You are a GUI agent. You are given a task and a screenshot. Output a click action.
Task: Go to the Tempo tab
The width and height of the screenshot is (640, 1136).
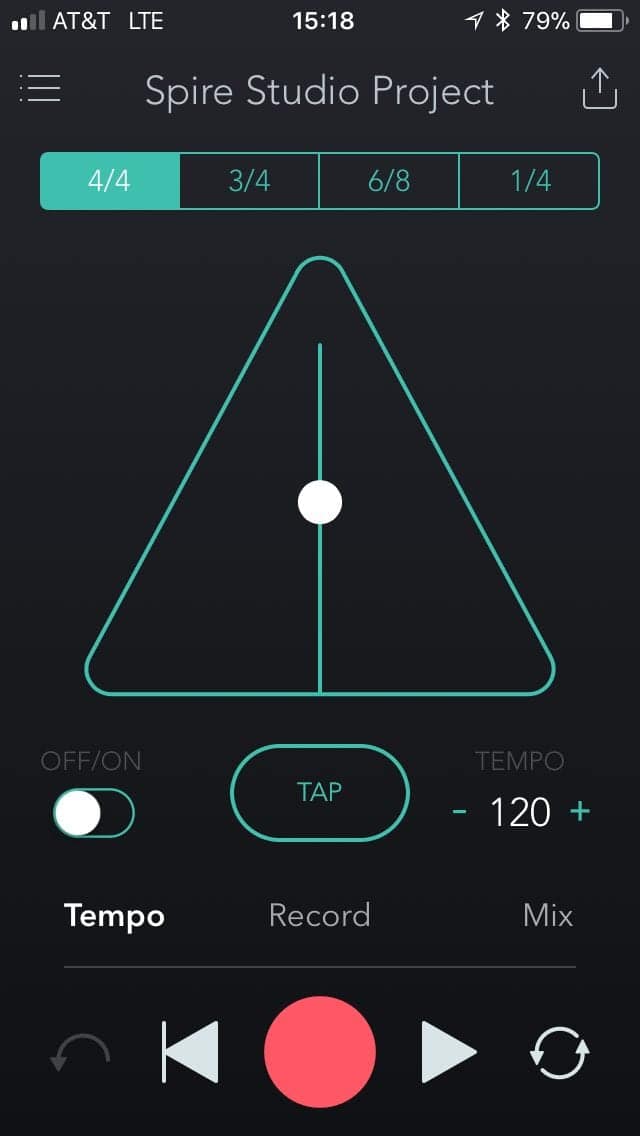(x=115, y=916)
